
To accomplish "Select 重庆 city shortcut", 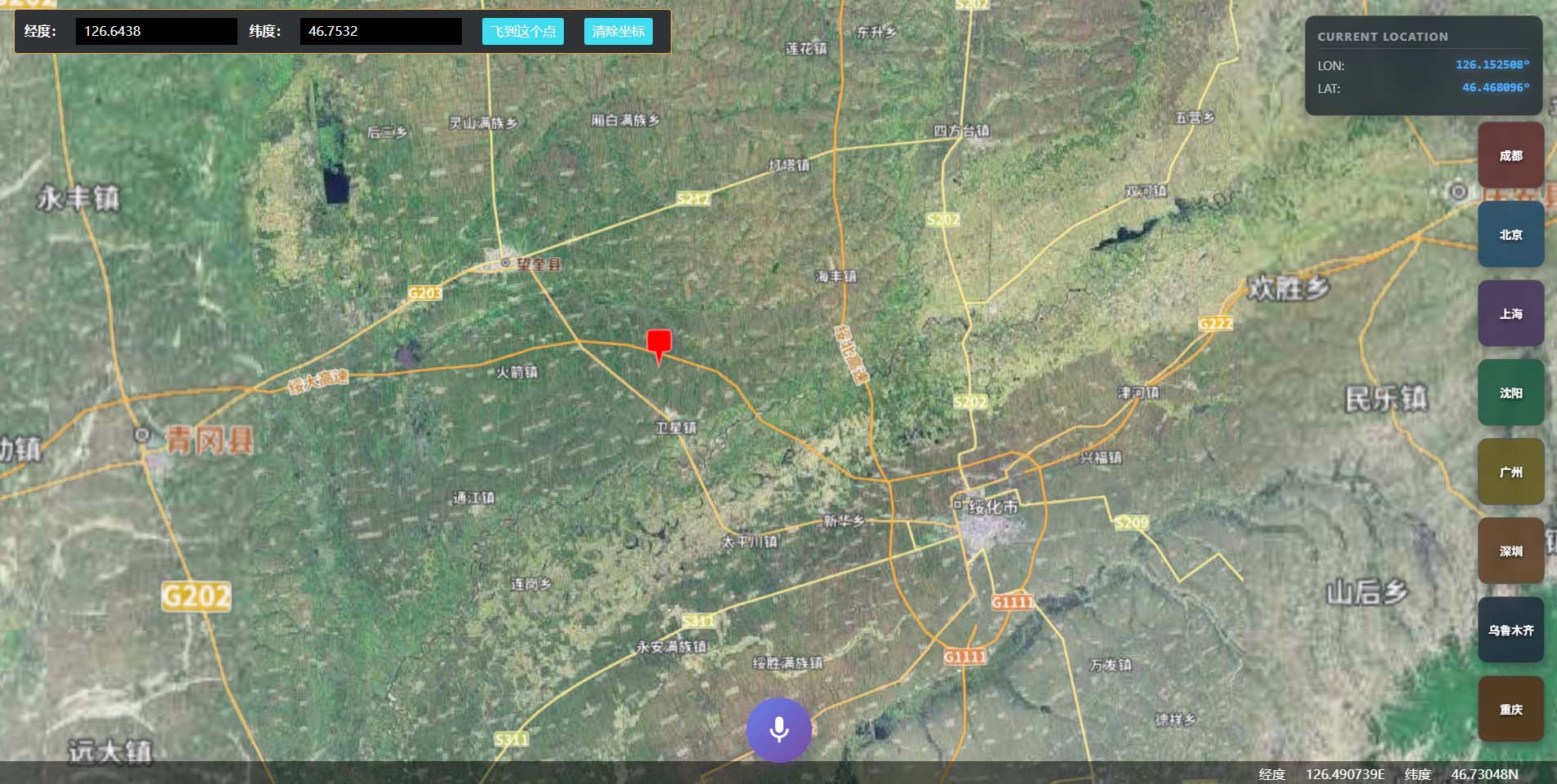I will [1510, 709].
